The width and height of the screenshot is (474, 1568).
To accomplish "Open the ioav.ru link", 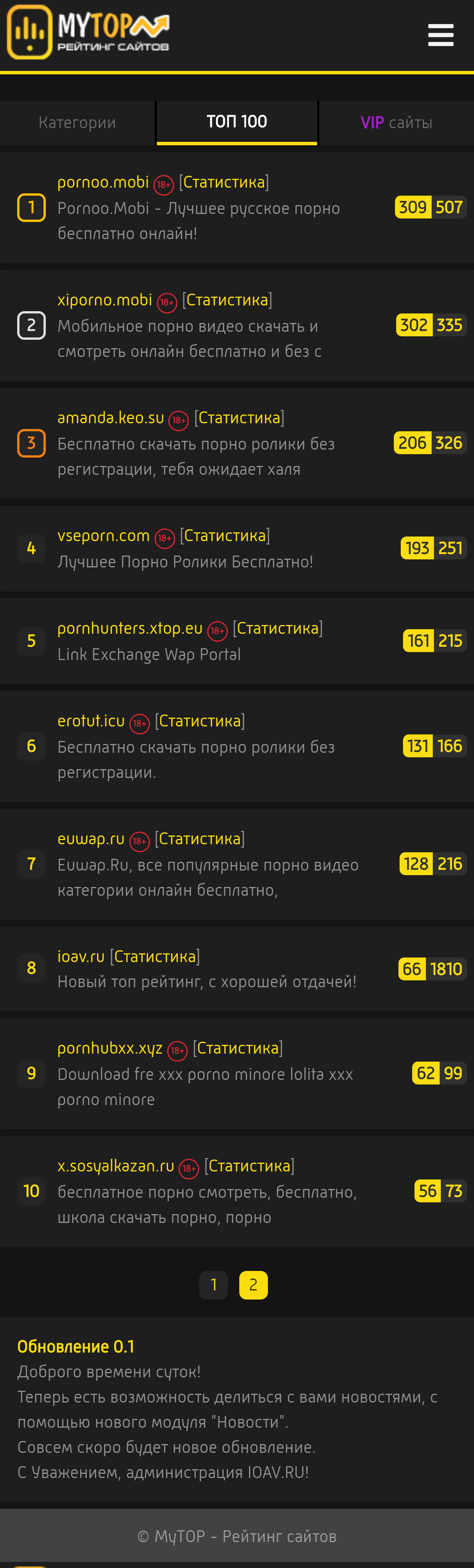I will (81, 956).
